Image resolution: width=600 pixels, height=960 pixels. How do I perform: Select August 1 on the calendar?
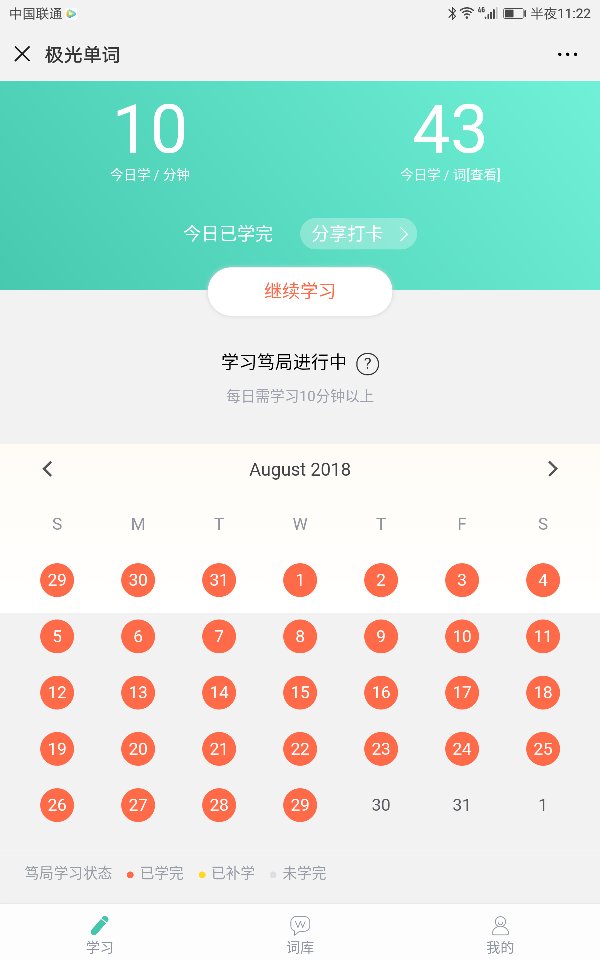300,580
